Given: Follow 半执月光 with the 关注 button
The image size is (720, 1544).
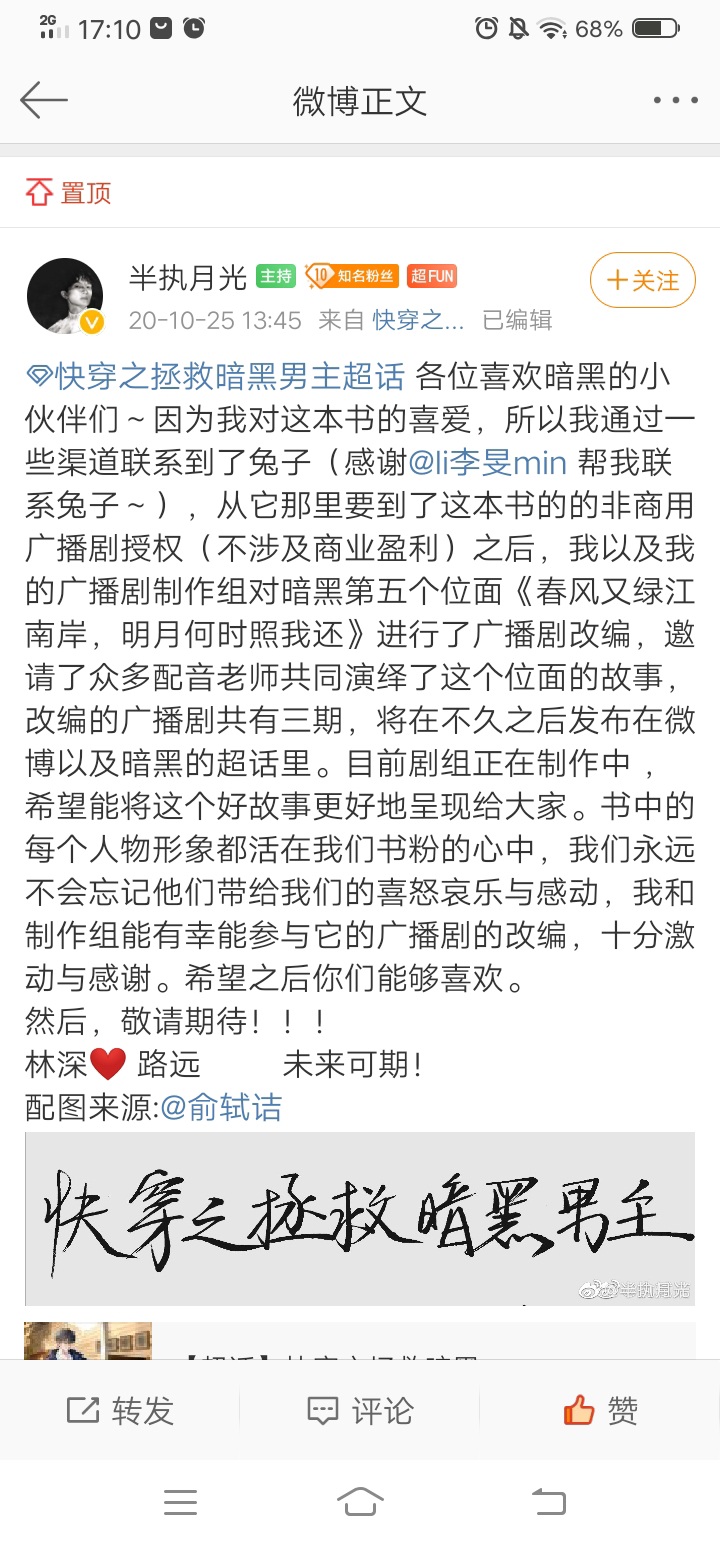Looking at the screenshot, I should [x=642, y=280].
